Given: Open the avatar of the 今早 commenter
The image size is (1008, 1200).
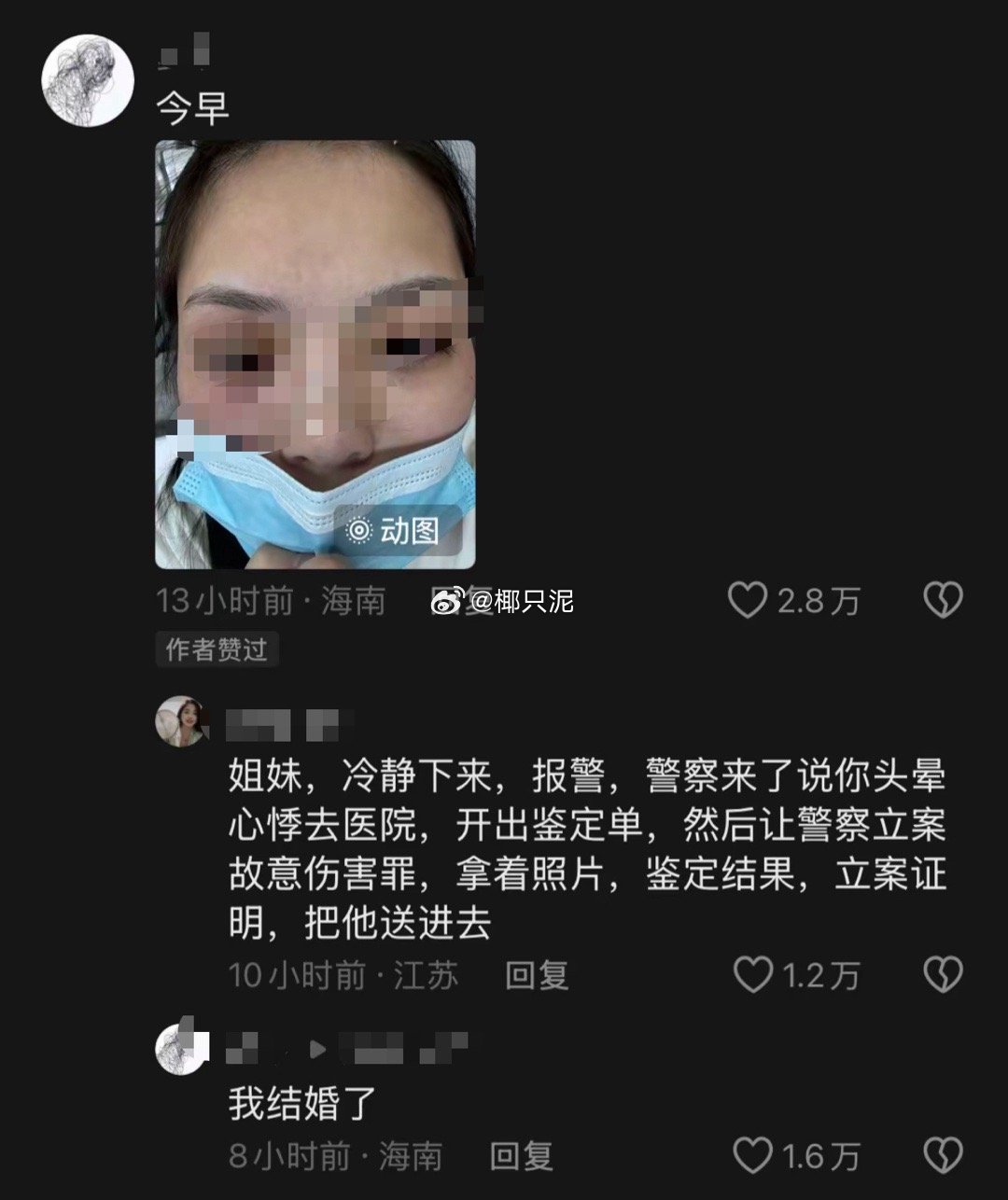Looking at the screenshot, I should 89,80.
